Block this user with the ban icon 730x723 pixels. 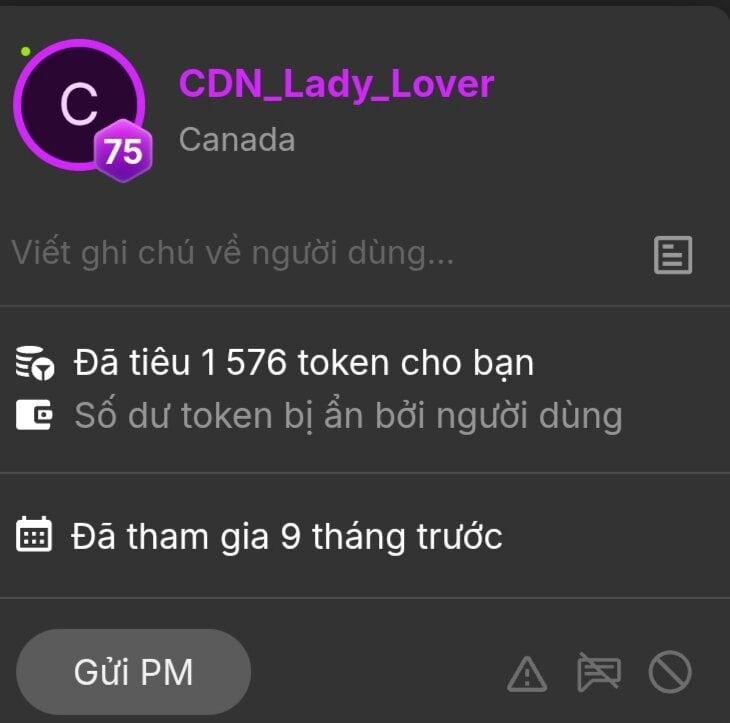point(670,674)
